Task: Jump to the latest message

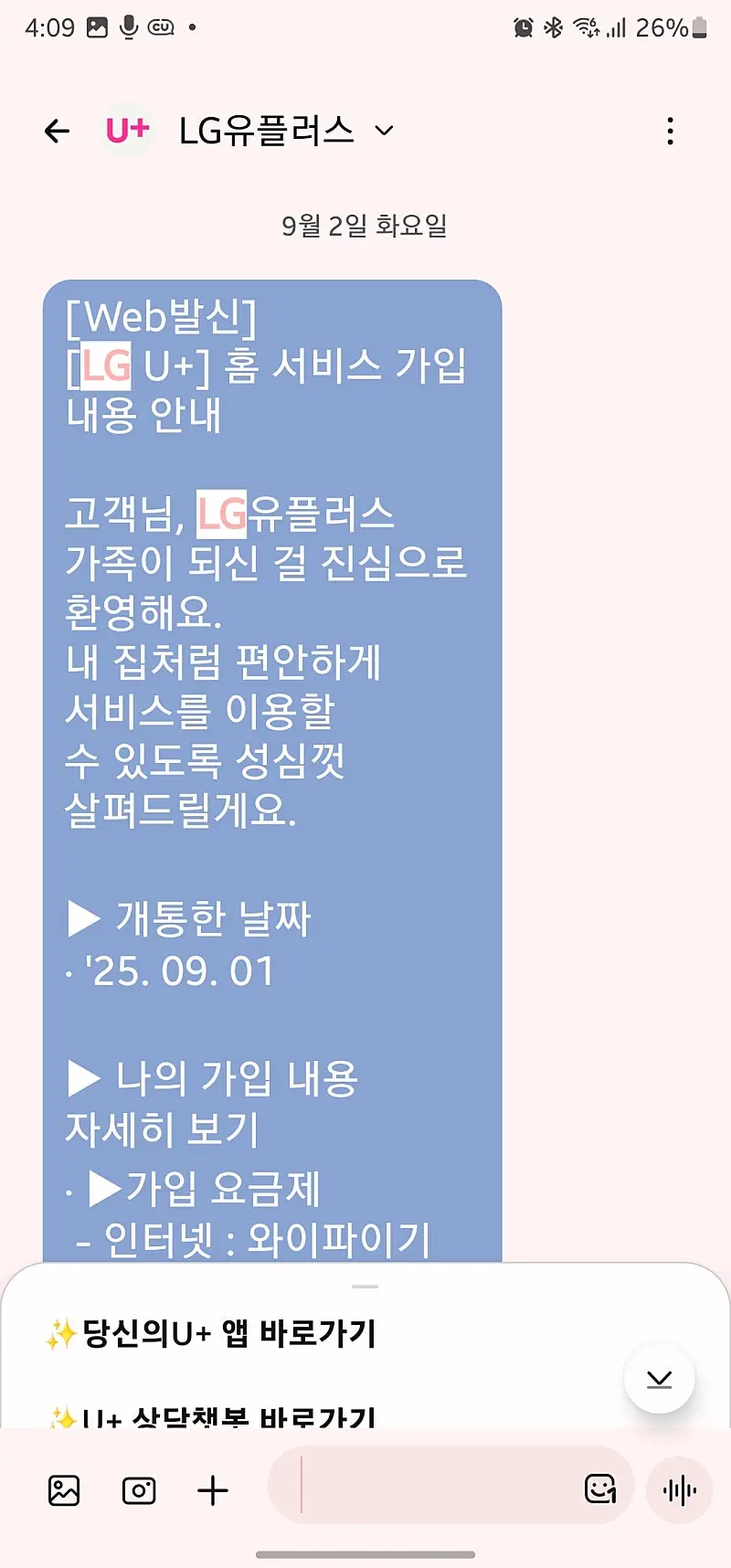Action: pos(659,1379)
